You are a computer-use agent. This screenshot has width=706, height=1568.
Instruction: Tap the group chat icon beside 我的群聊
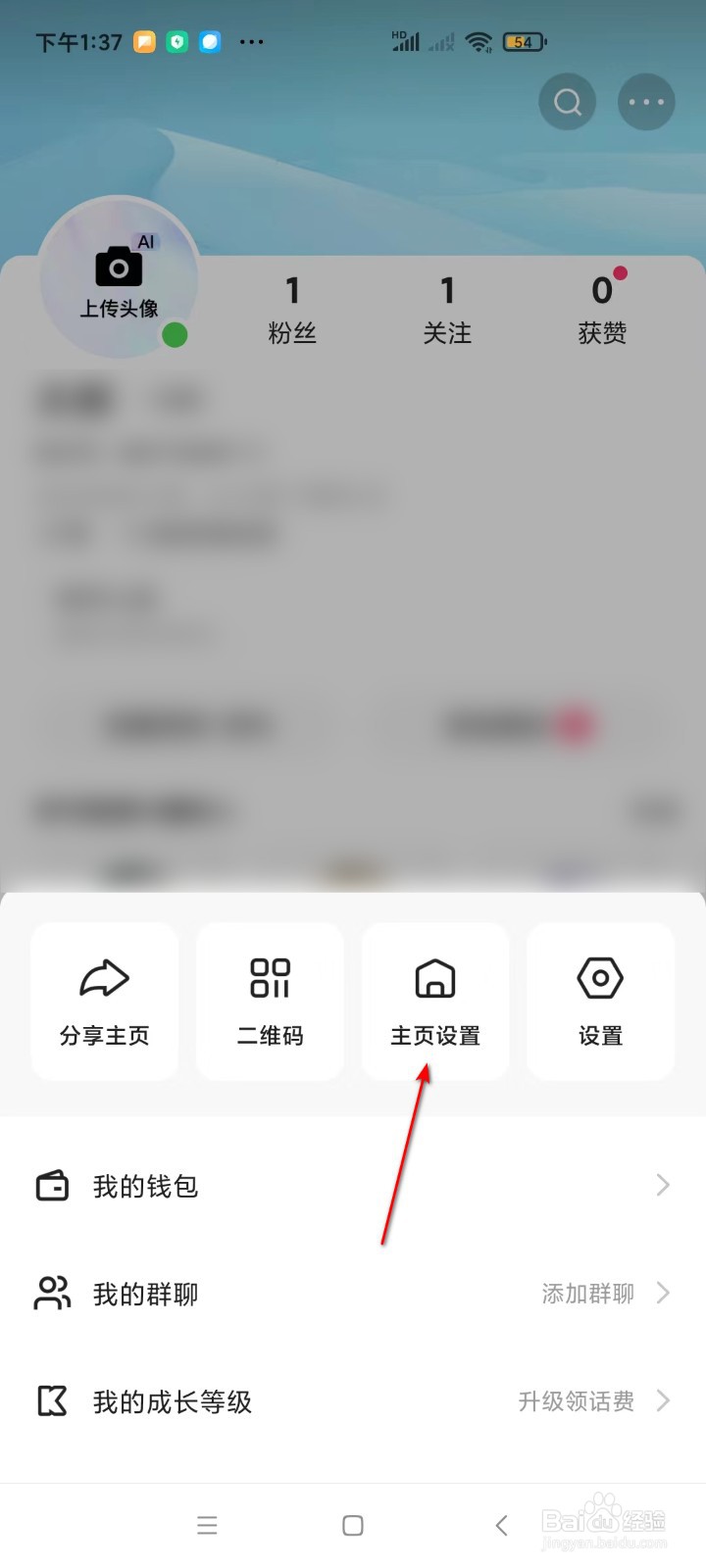pos(52,1293)
